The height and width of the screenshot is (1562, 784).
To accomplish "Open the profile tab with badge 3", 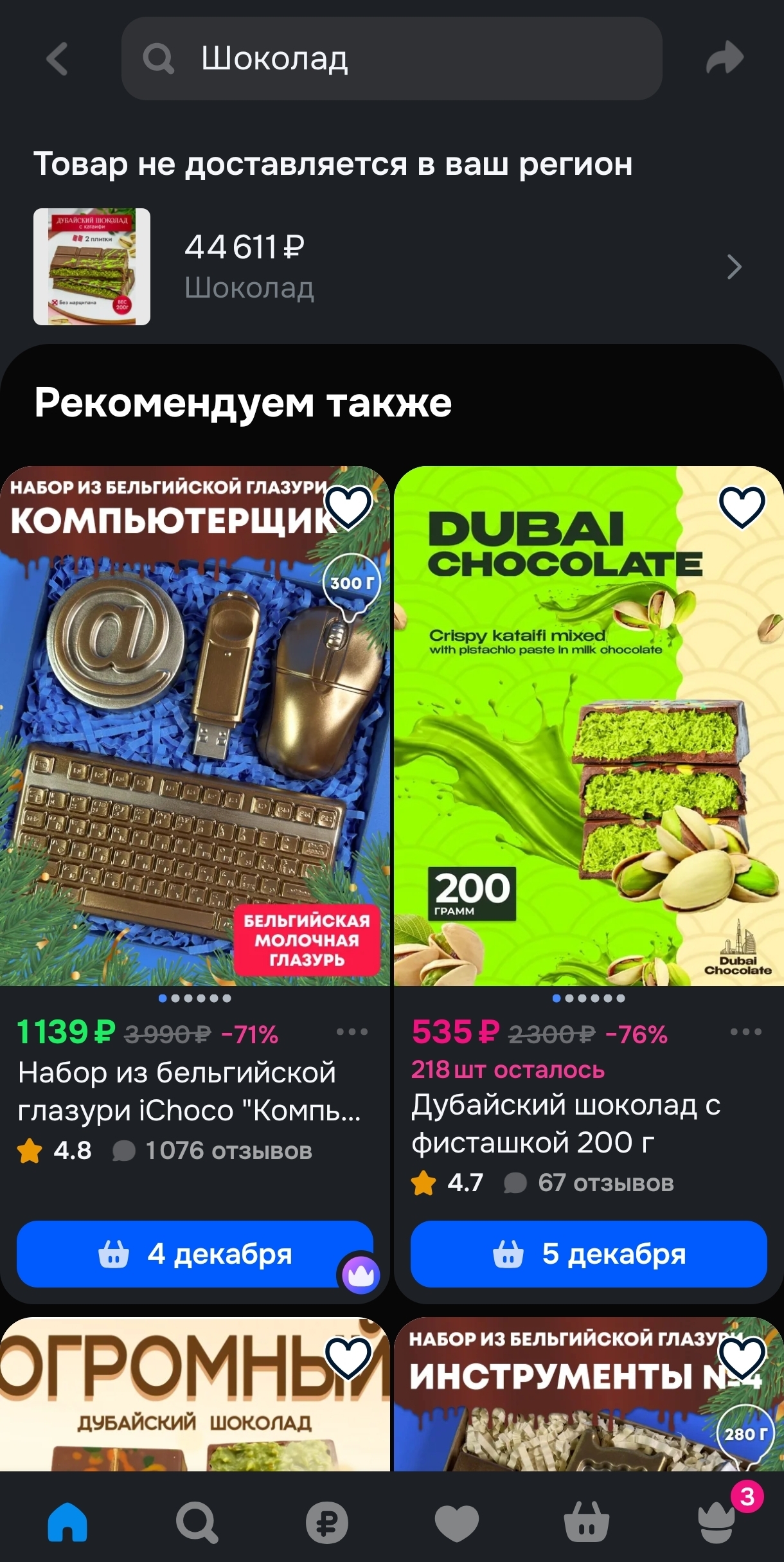I will tap(716, 1522).
